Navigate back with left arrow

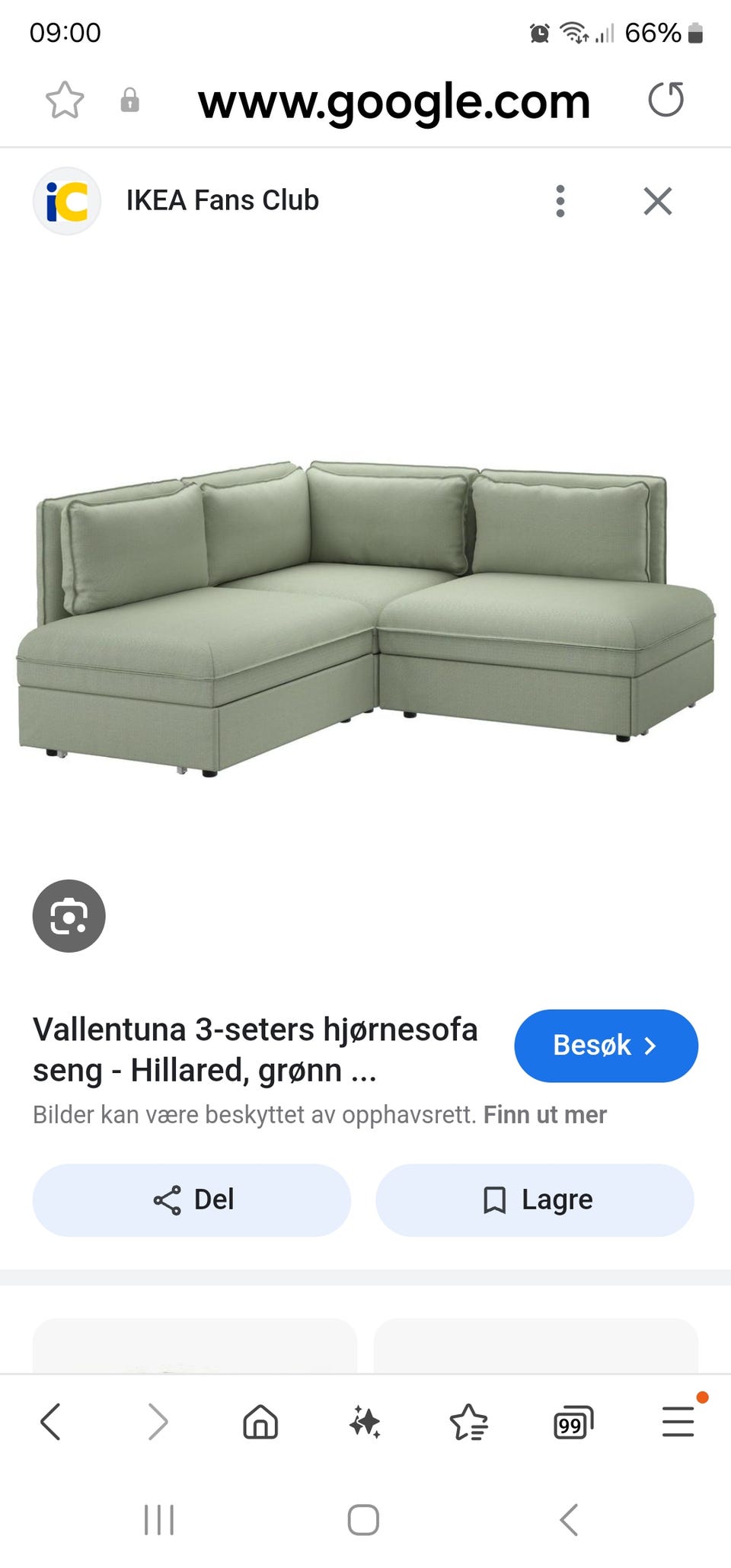point(50,1421)
